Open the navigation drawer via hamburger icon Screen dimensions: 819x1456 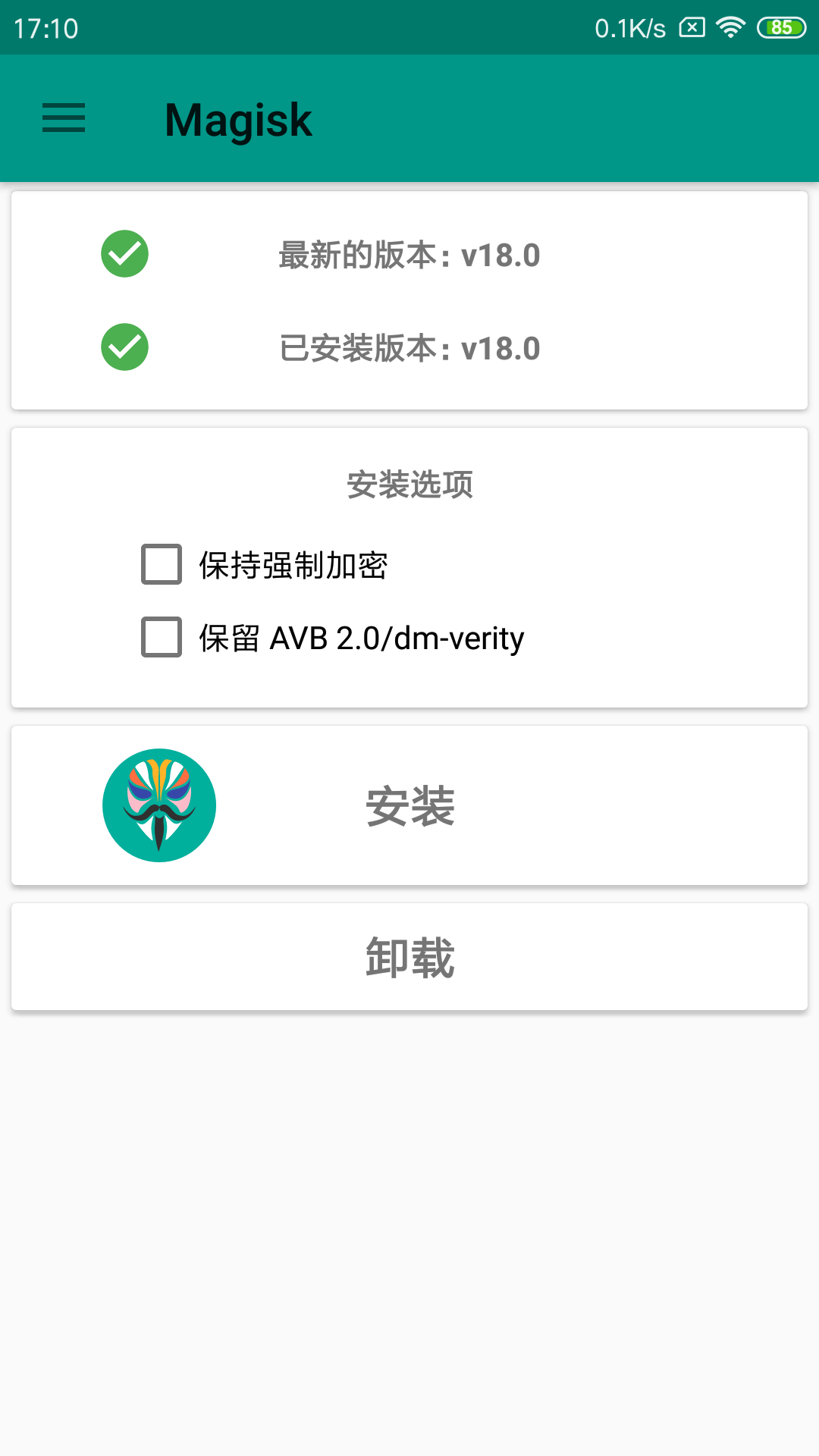tap(63, 119)
